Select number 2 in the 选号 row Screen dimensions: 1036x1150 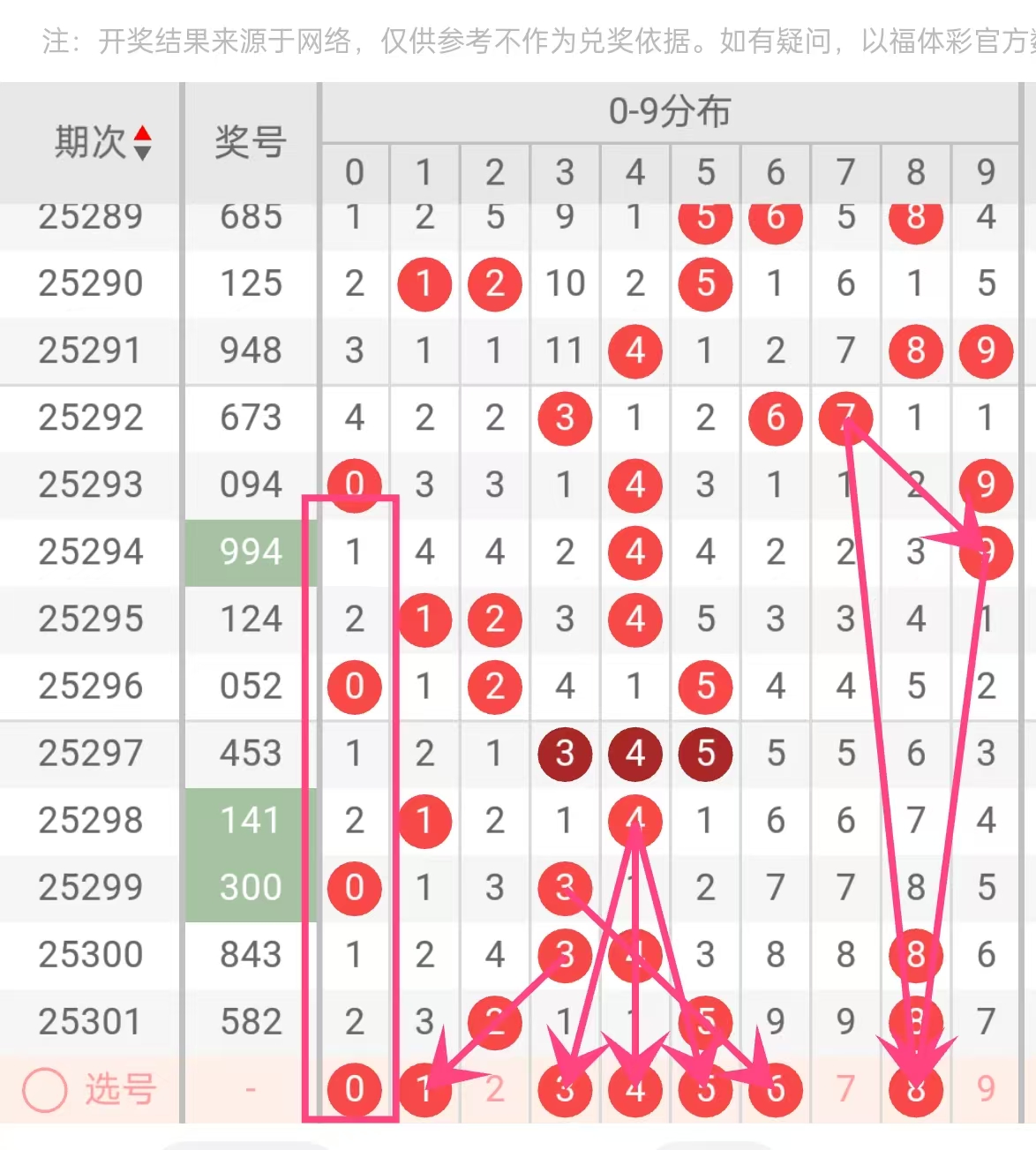[x=495, y=1090]
